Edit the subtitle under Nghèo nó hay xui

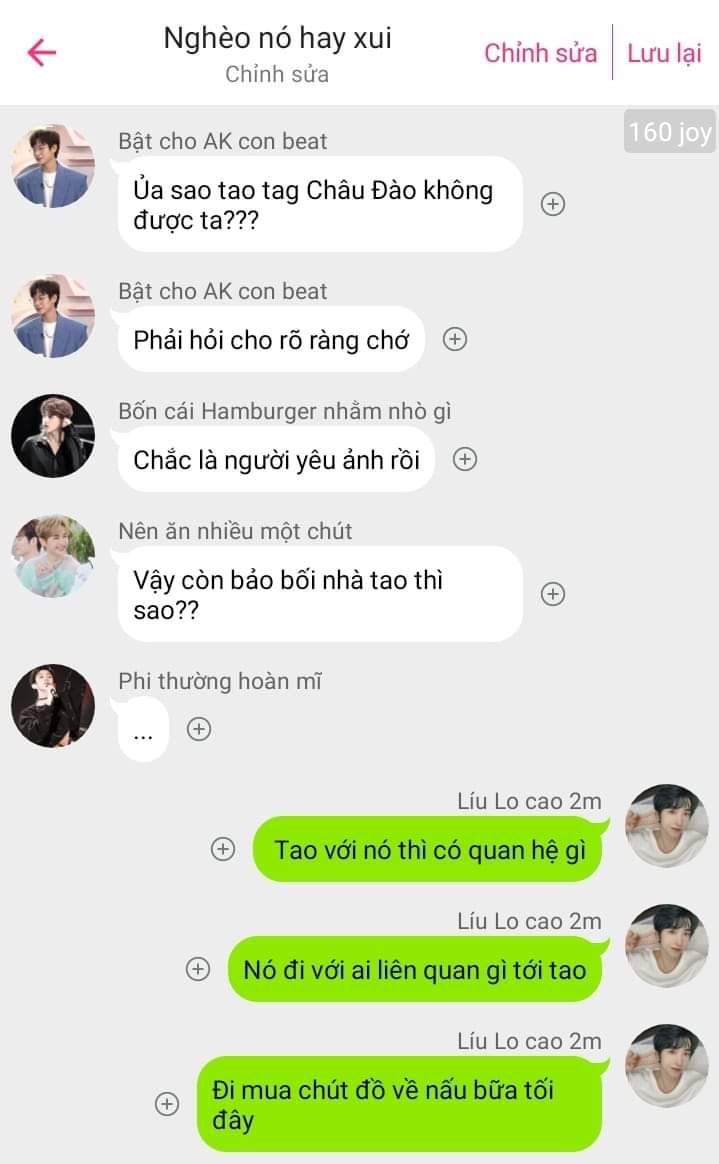tap(277, 74)
